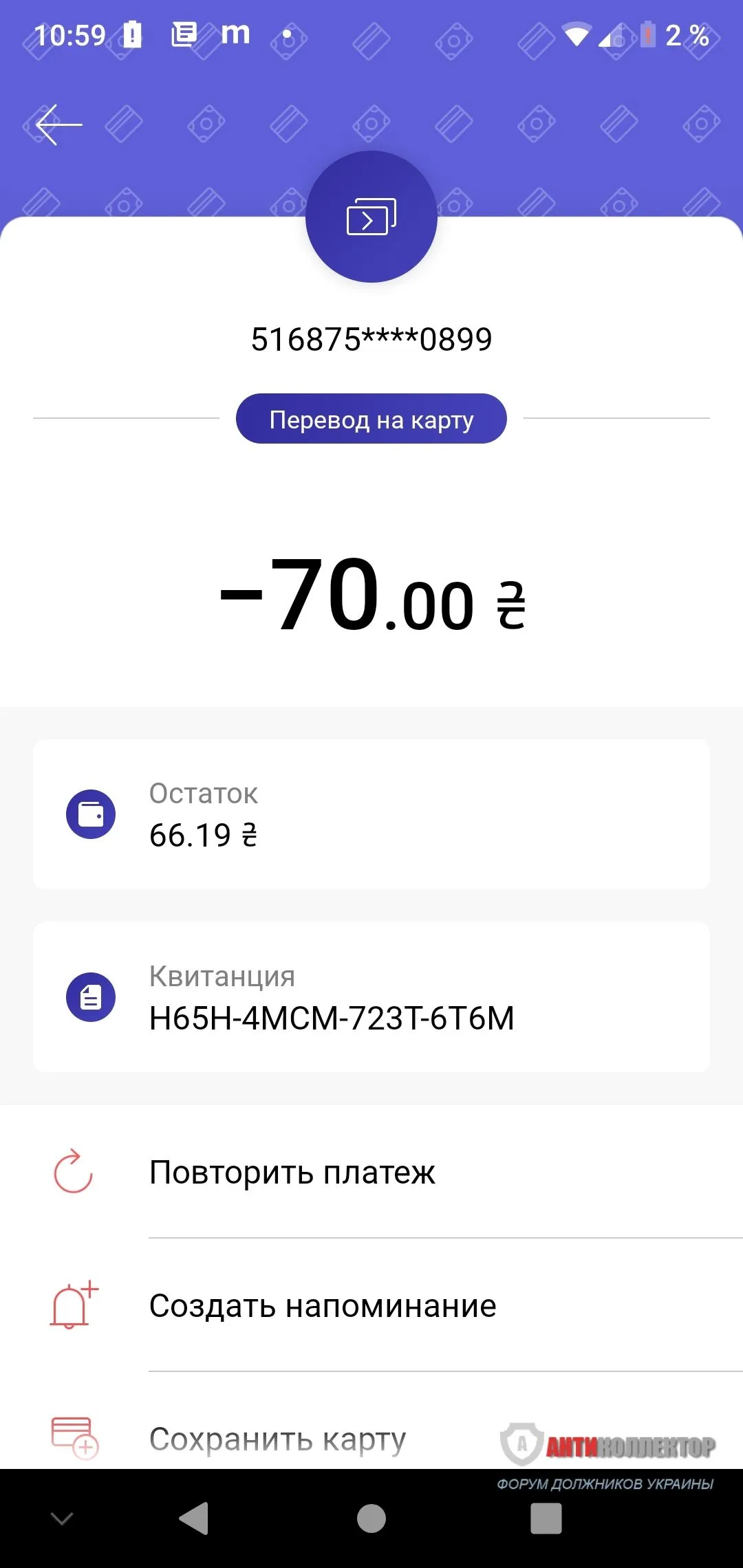Open the Квитанция receipt card

click(371, 997)
